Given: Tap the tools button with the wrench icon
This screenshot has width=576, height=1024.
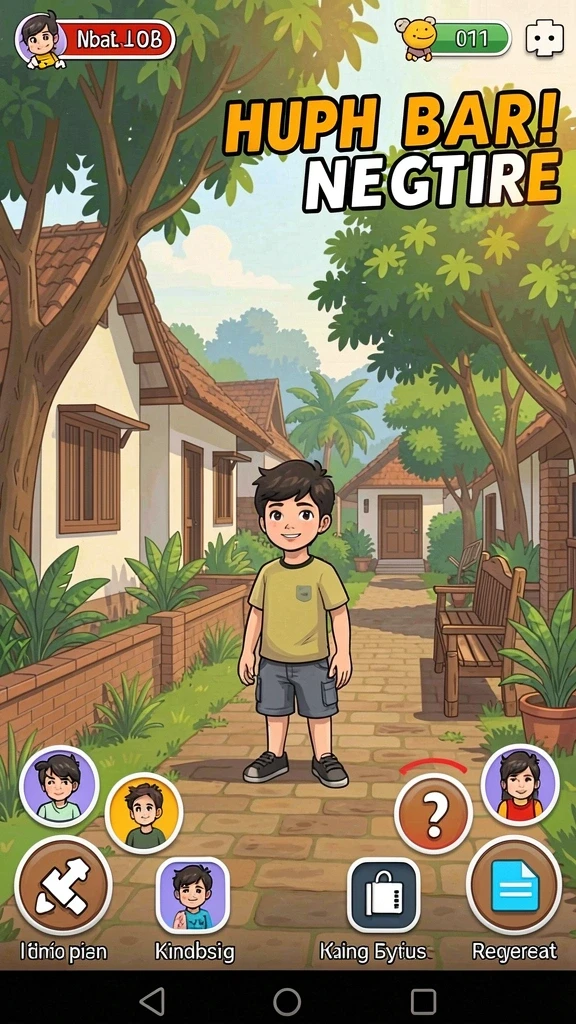Looking at the screenshot, I should (x=63, y=886).
